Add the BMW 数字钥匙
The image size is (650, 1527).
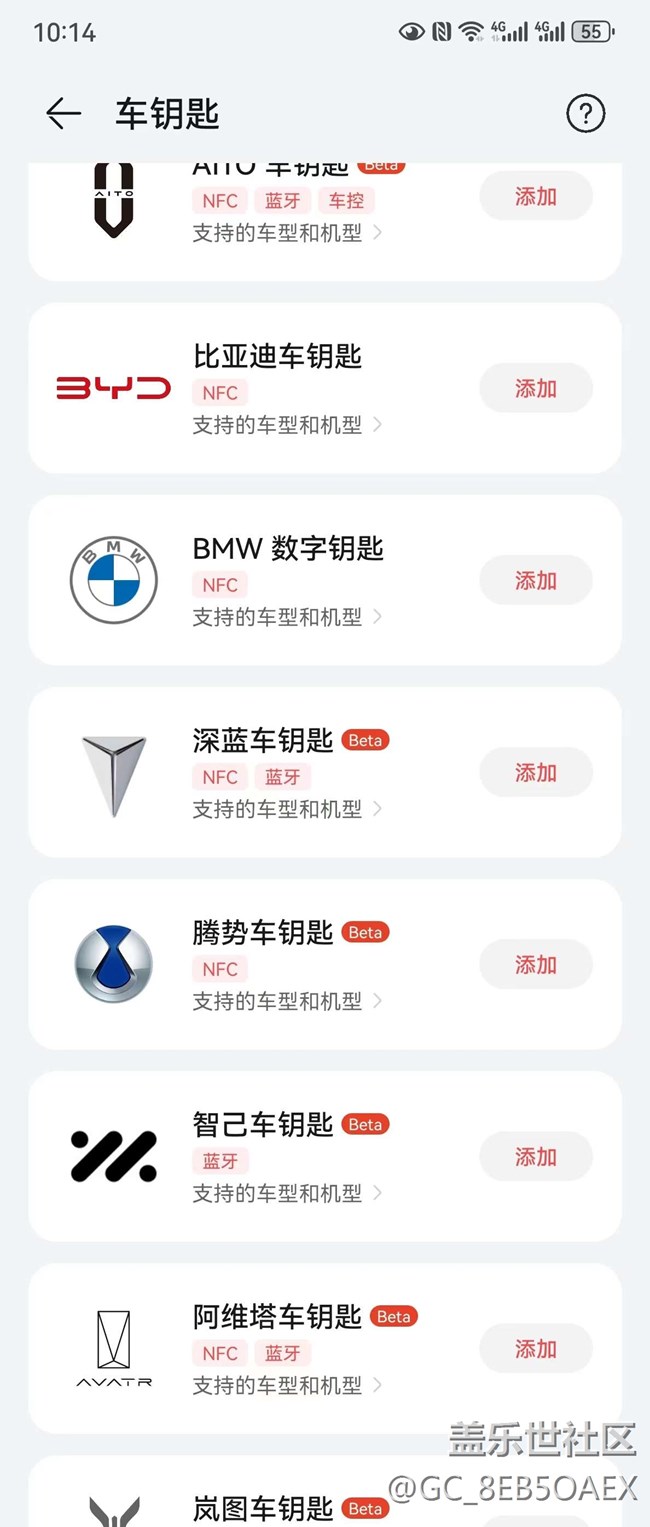(535, 581)
